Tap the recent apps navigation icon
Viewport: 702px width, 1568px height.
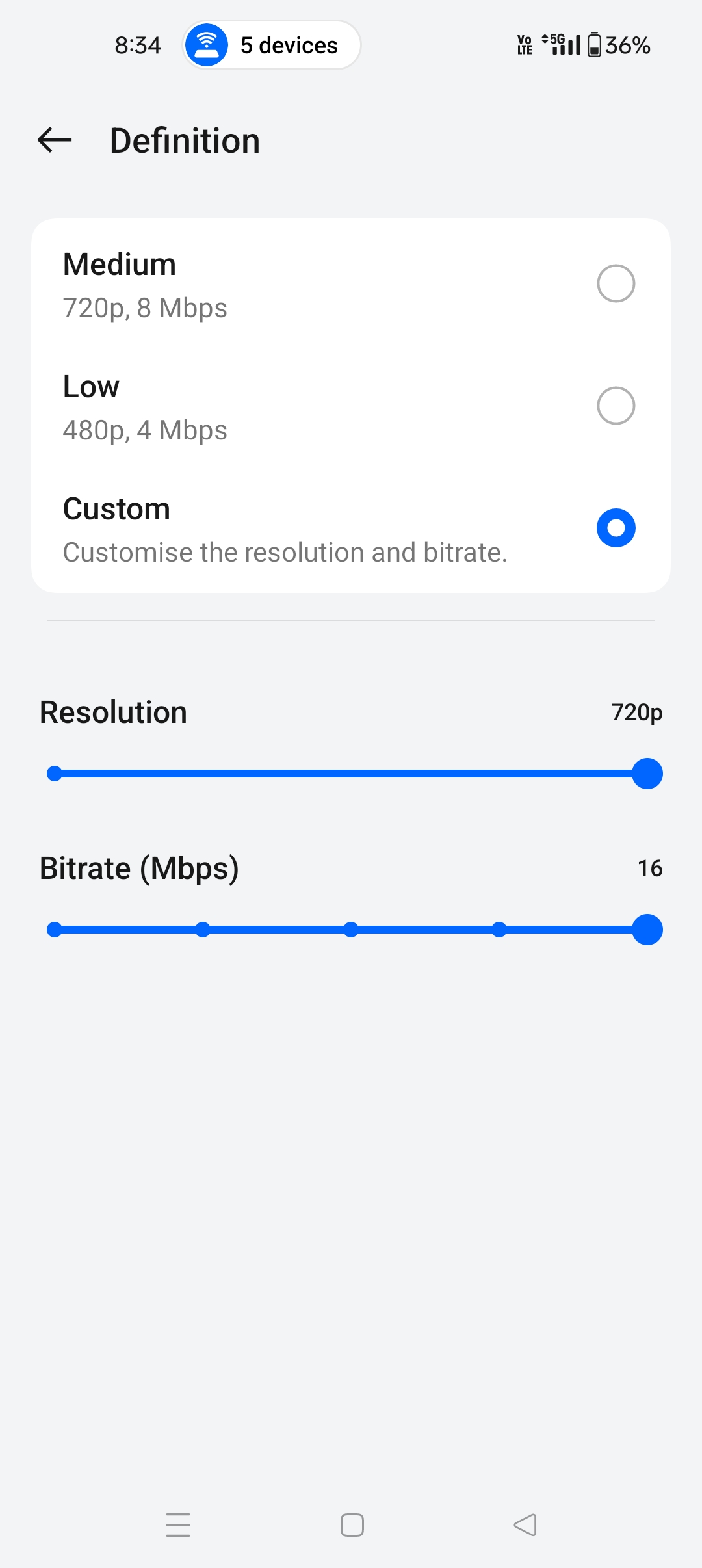click(x=178, y=1526)
